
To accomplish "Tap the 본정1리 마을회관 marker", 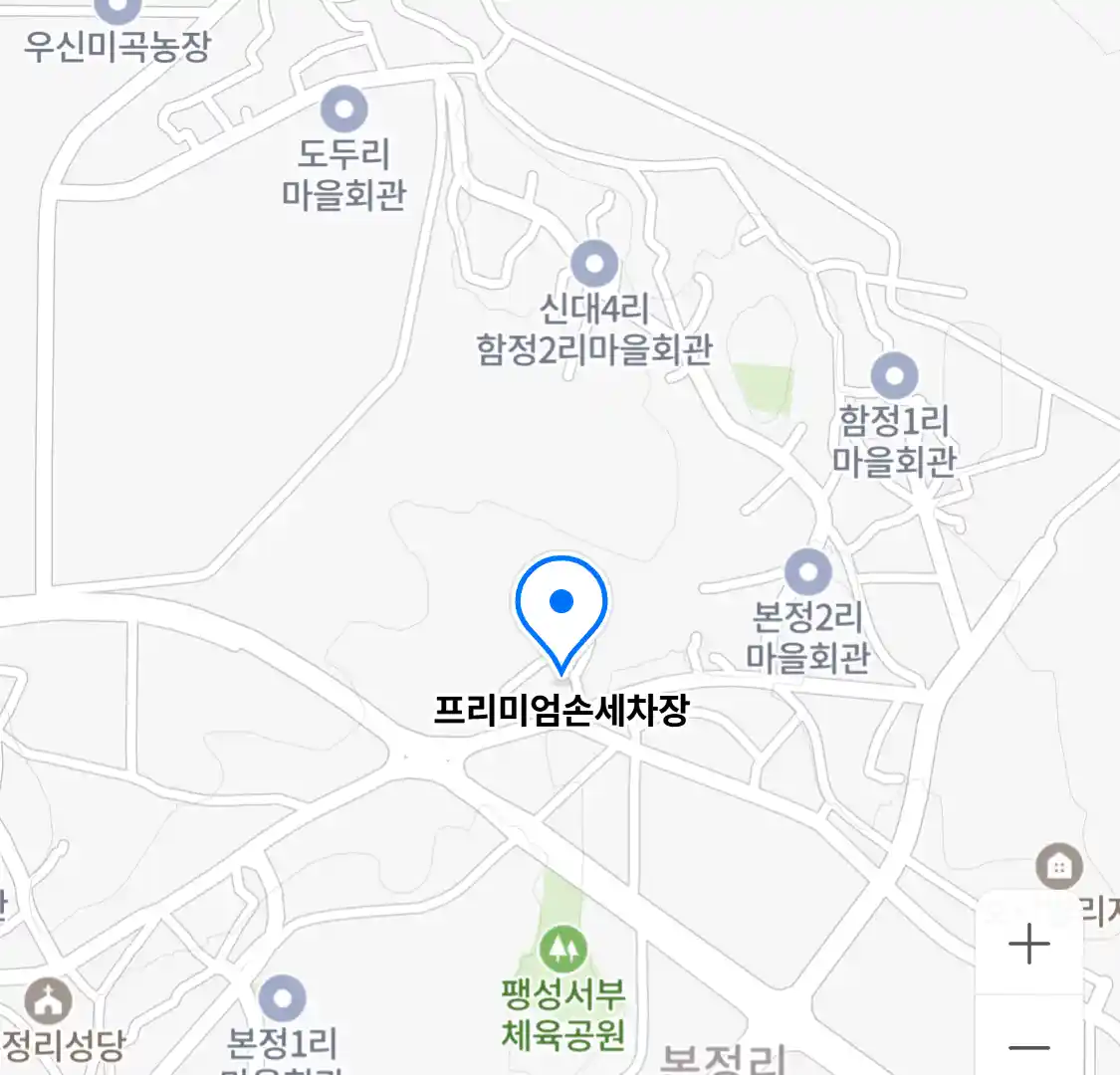I will [282, 998].
